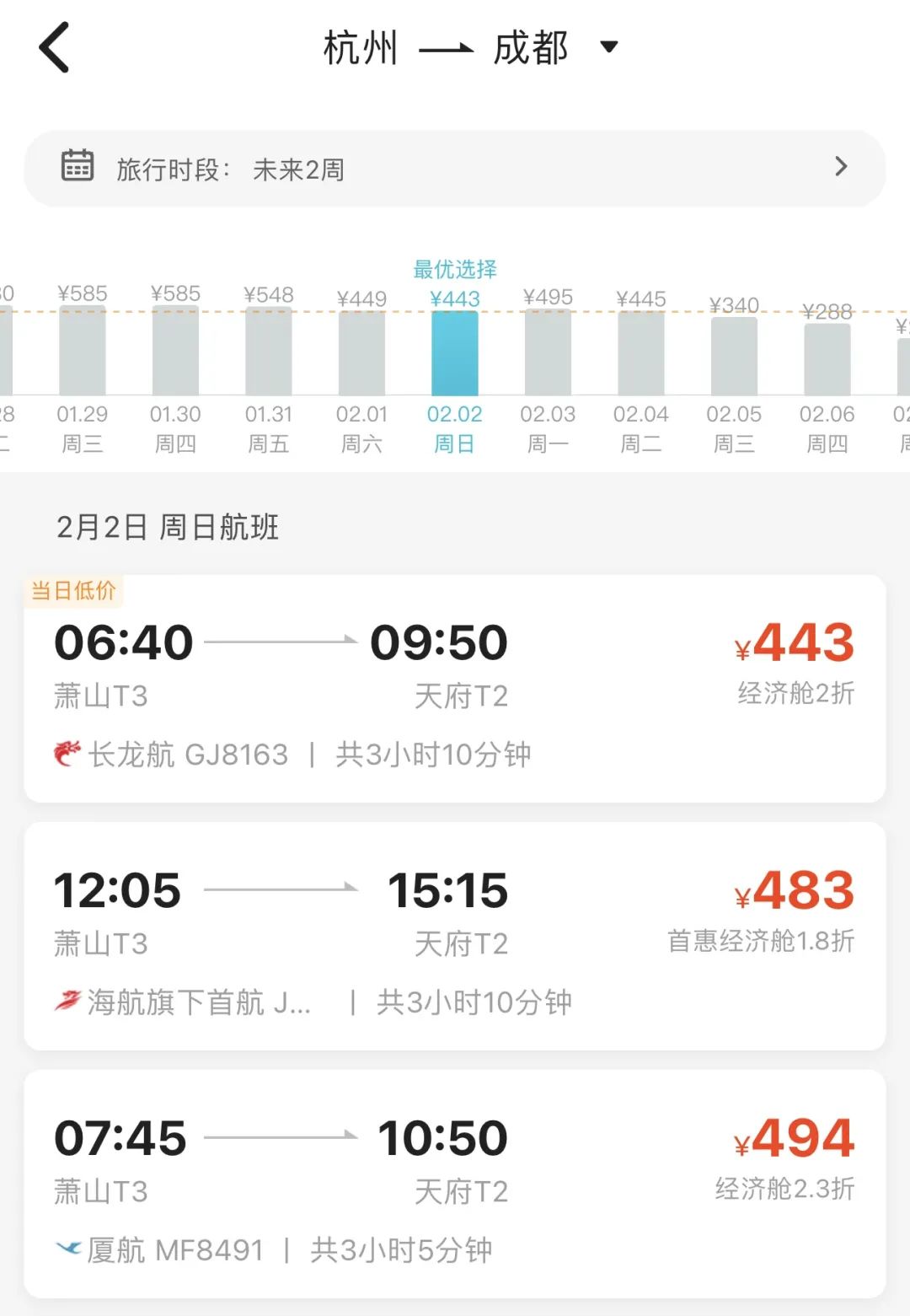Open 长龙航 GJ8163 06:40 flight card
910x1316 pixels.
pos(455,689)
